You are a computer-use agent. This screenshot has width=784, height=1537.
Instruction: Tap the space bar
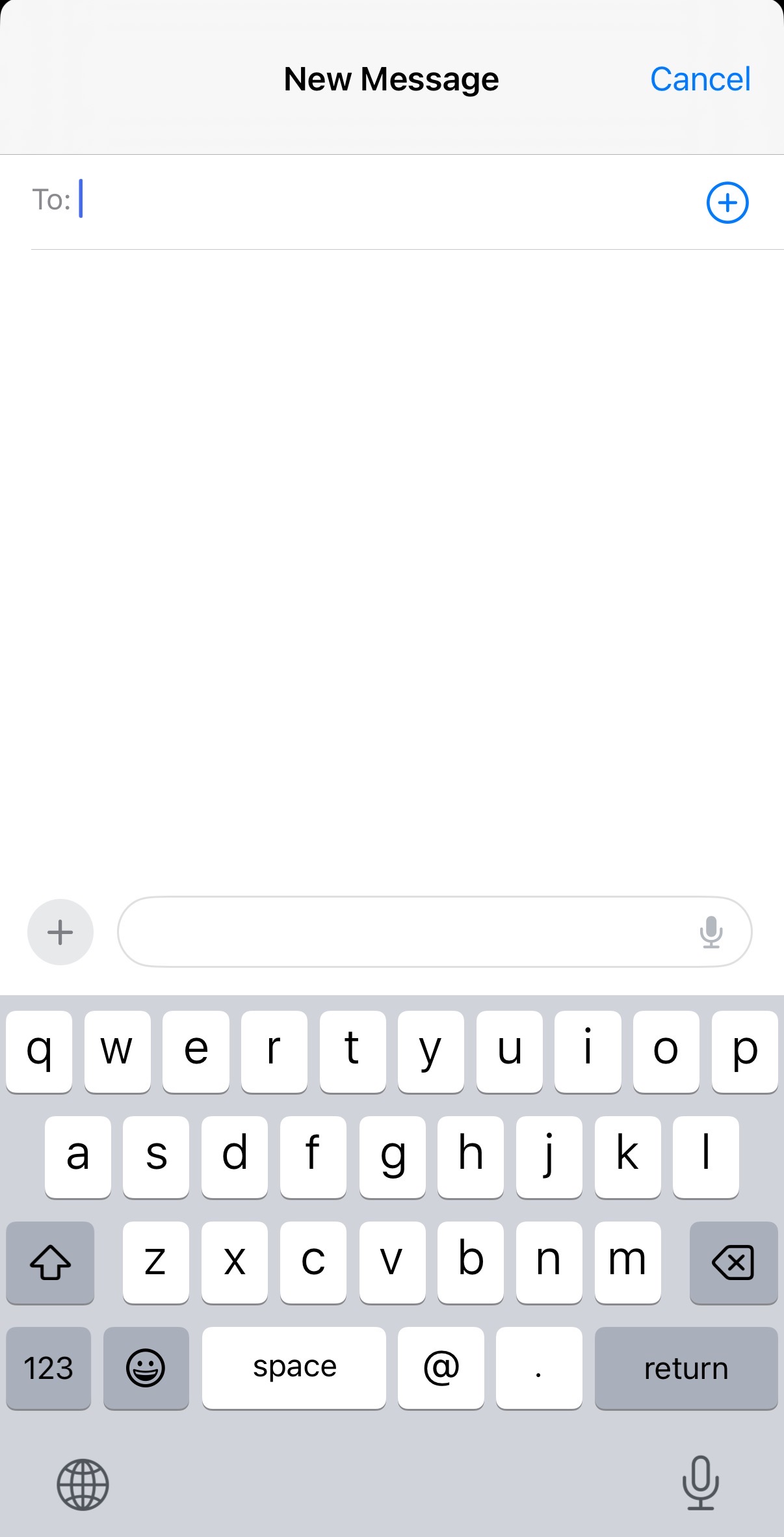pyautogui.click(x=293, y=1368)
